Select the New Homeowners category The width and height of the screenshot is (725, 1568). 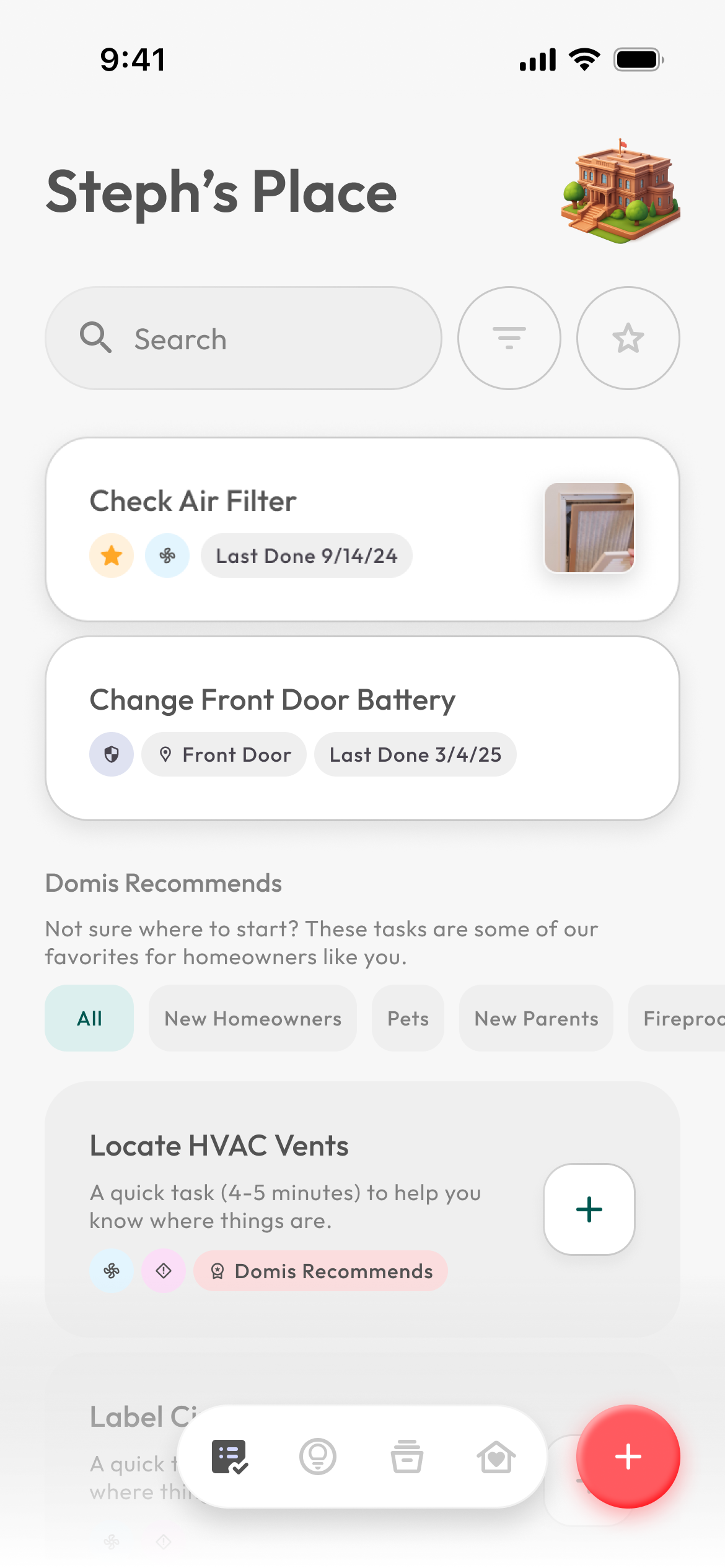pos(252,1018)
